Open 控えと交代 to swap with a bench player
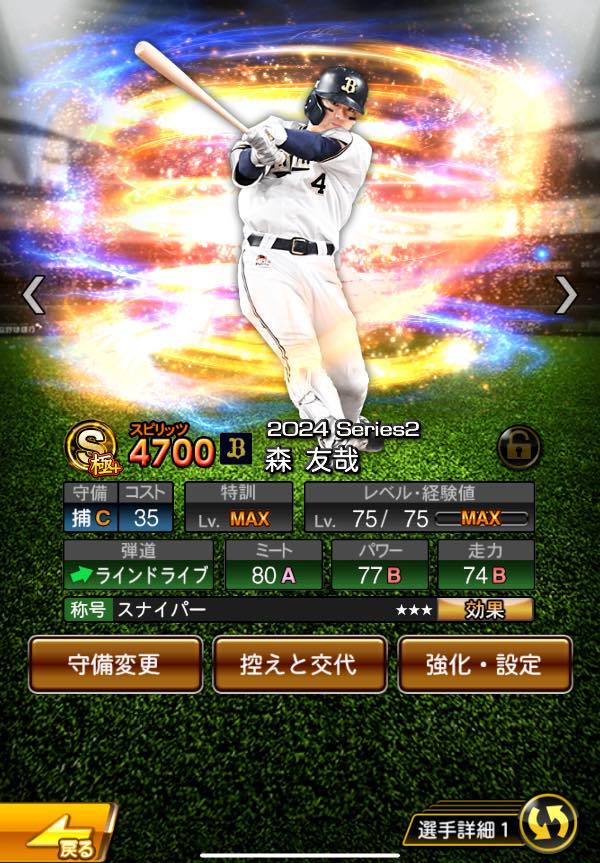The height and width of the screenshot is (863, 600). [x=299, y=665]
